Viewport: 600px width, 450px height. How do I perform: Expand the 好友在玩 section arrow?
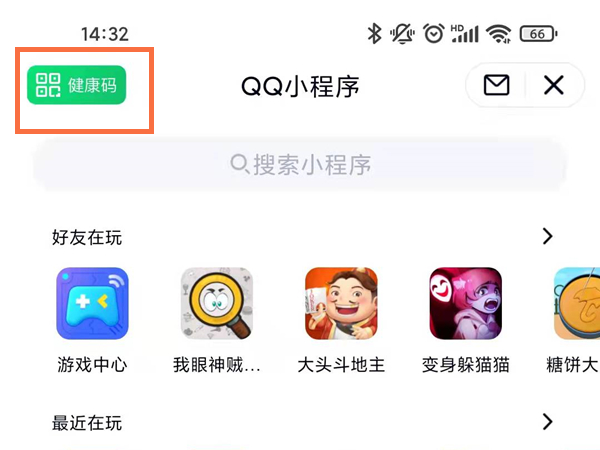[x=547, y=237]
